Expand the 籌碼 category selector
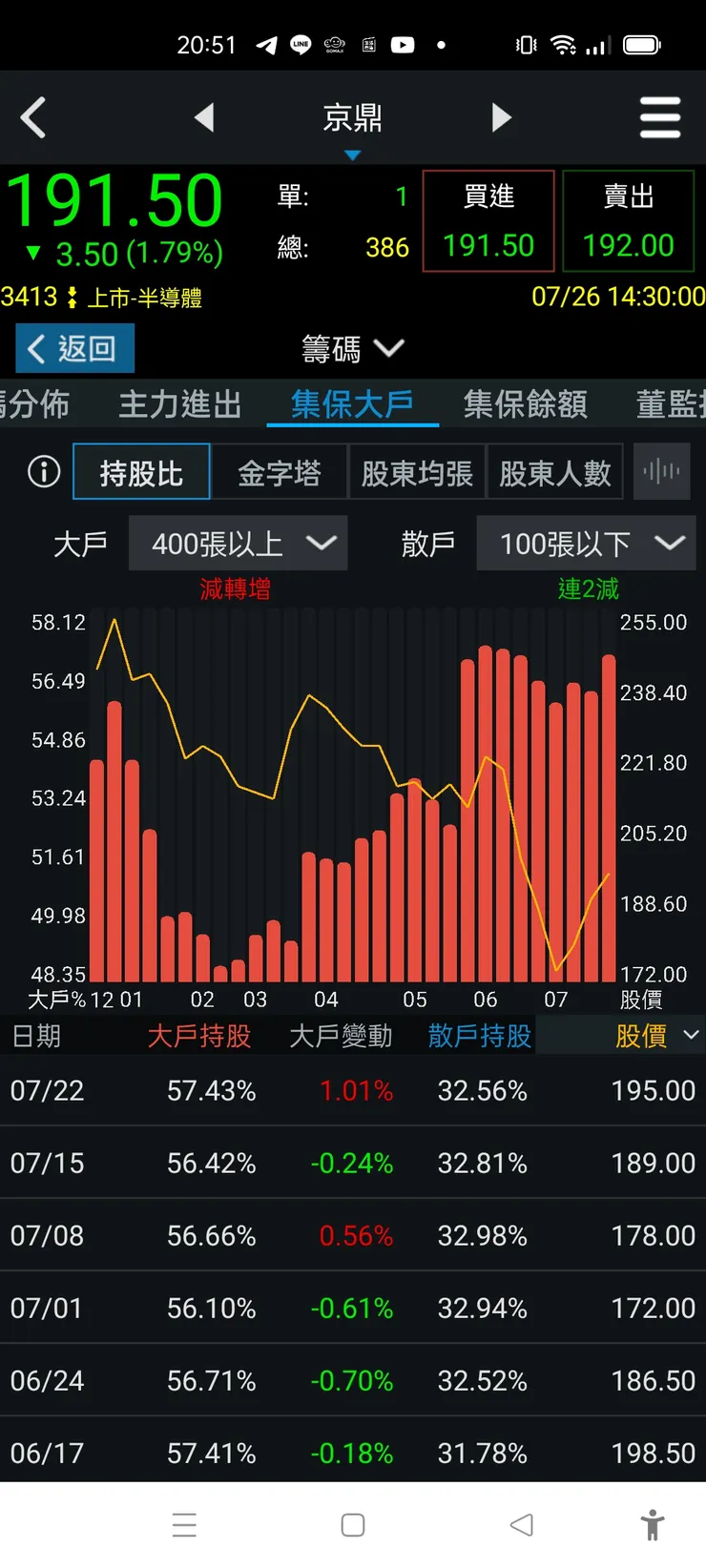Viewport: 706px width, 1568px height. pyautogui.click(x=352, y=349)
